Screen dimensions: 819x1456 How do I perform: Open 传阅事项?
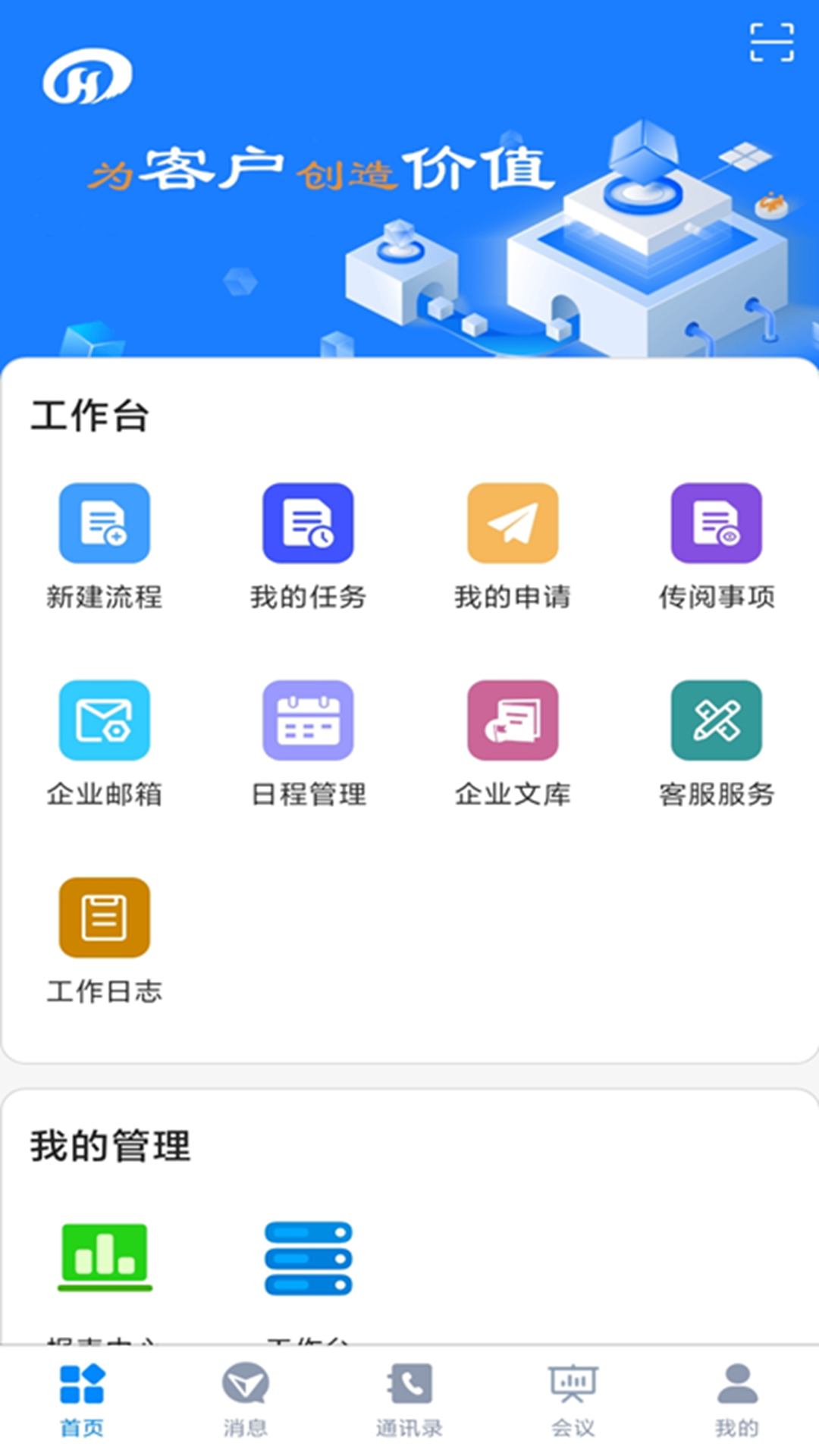717,523
